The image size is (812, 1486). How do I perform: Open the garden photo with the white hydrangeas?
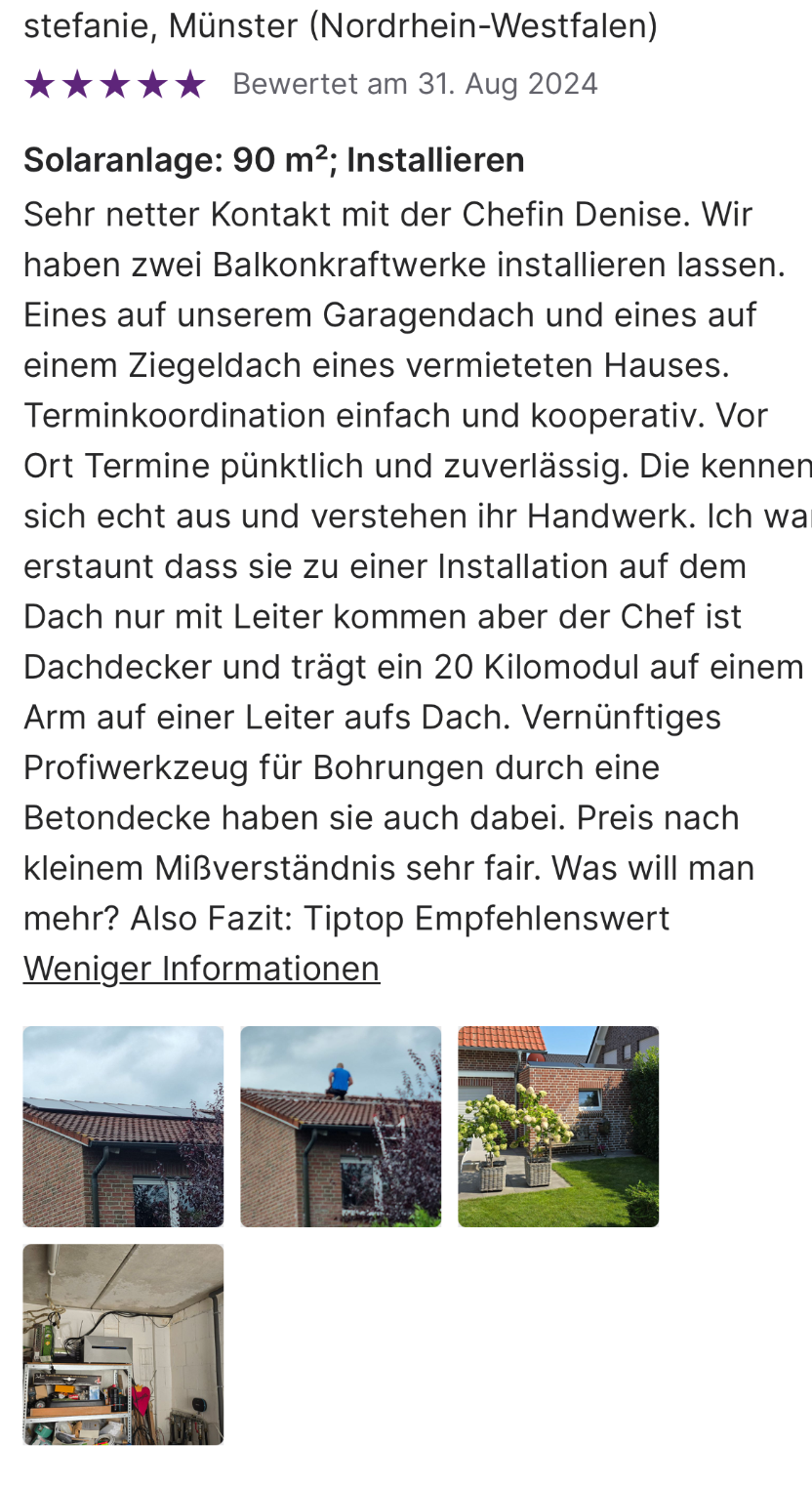pos(558,1127)
